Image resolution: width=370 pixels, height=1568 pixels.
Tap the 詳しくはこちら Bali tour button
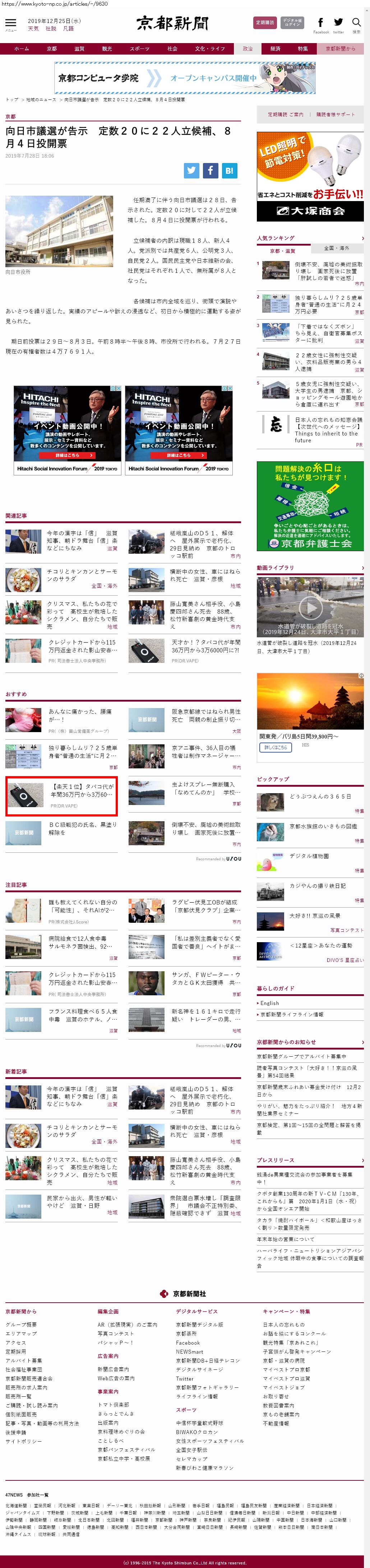276,747
